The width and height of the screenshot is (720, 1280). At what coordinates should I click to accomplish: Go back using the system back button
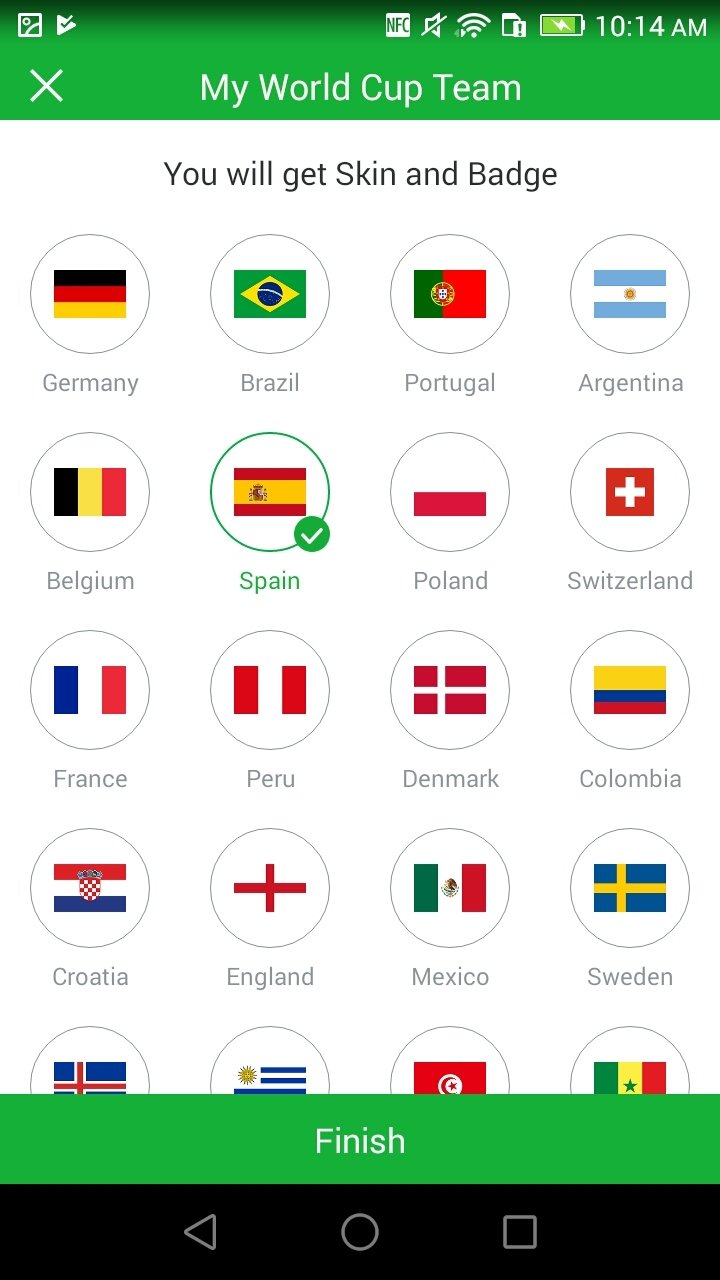click(201, 1232)
